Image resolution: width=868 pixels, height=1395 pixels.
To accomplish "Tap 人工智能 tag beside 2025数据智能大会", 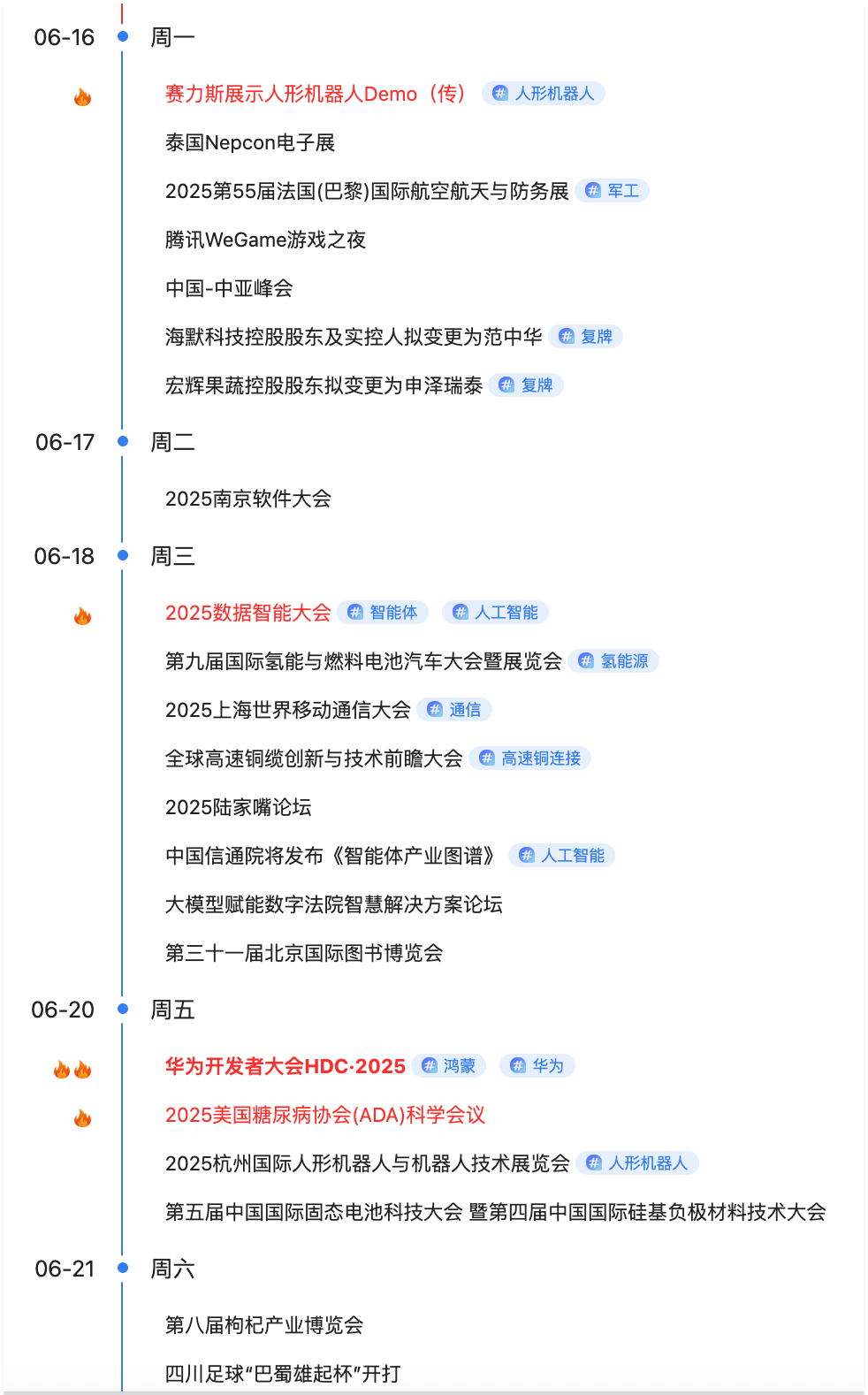I will pyautogui.click(x=496, y=613).
